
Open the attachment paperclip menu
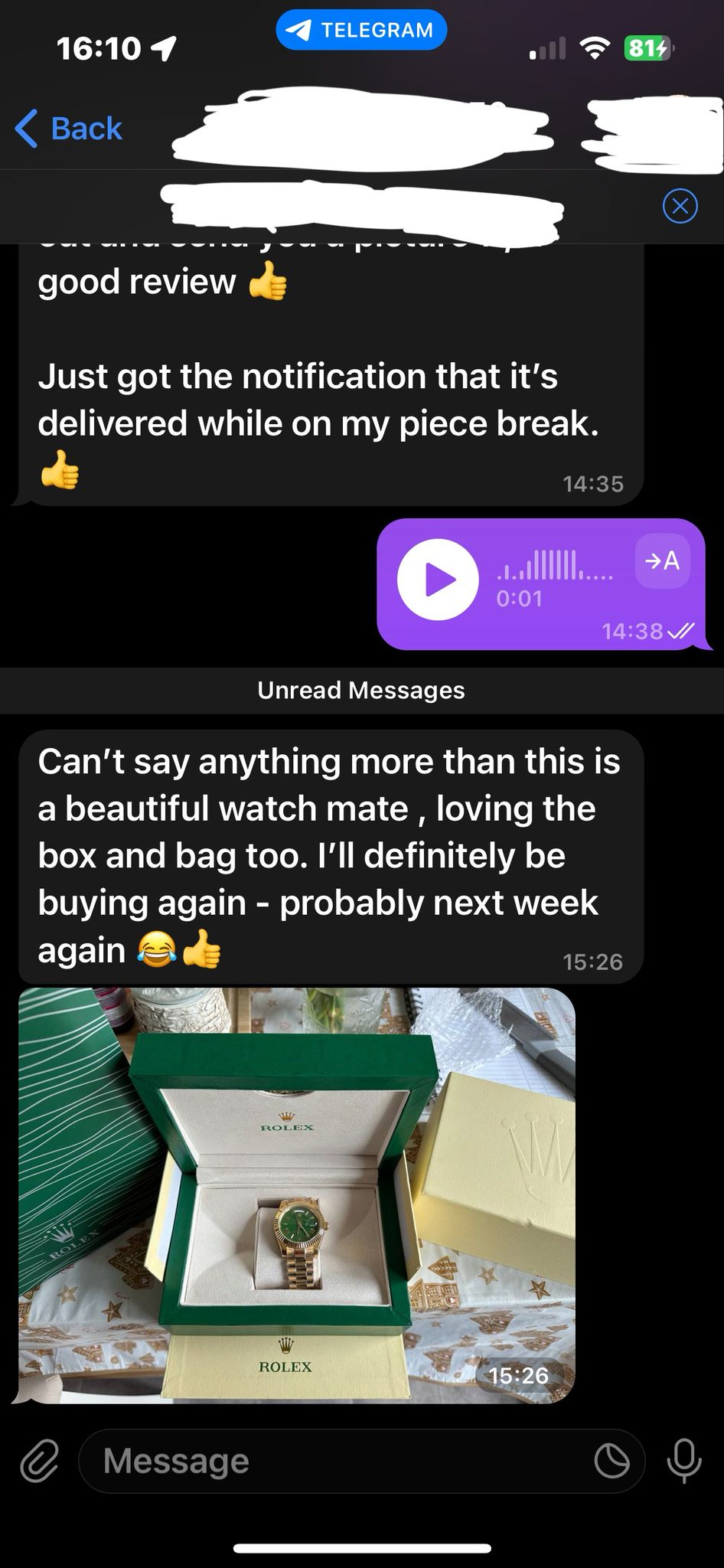[x=39, y=1461]
